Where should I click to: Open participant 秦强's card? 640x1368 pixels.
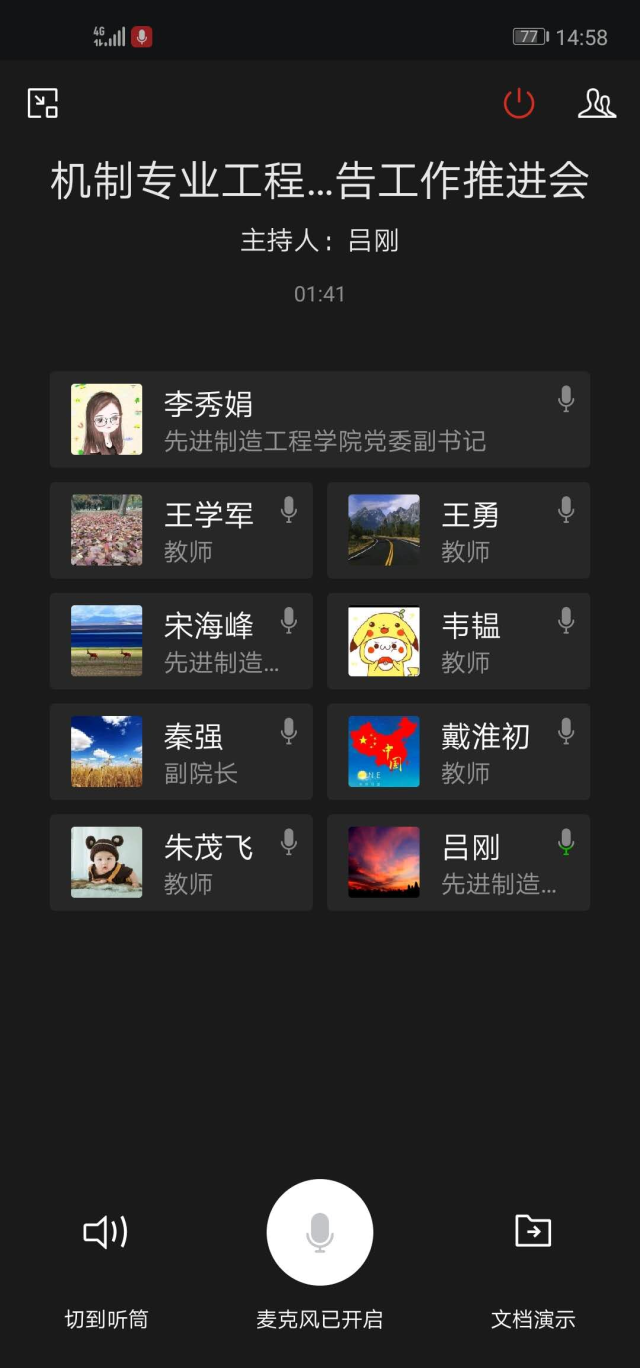tap(181, 752)
